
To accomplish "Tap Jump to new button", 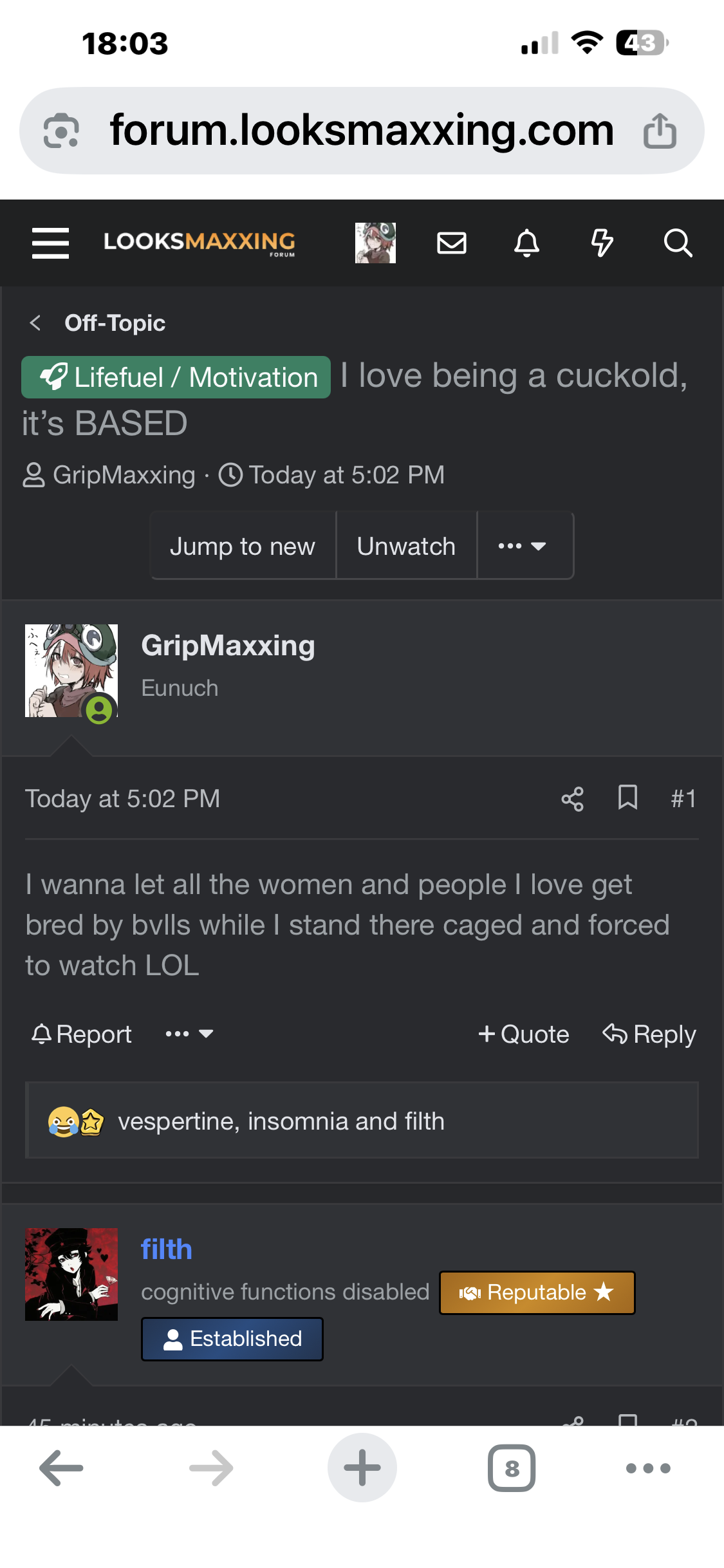I will 243,546.
